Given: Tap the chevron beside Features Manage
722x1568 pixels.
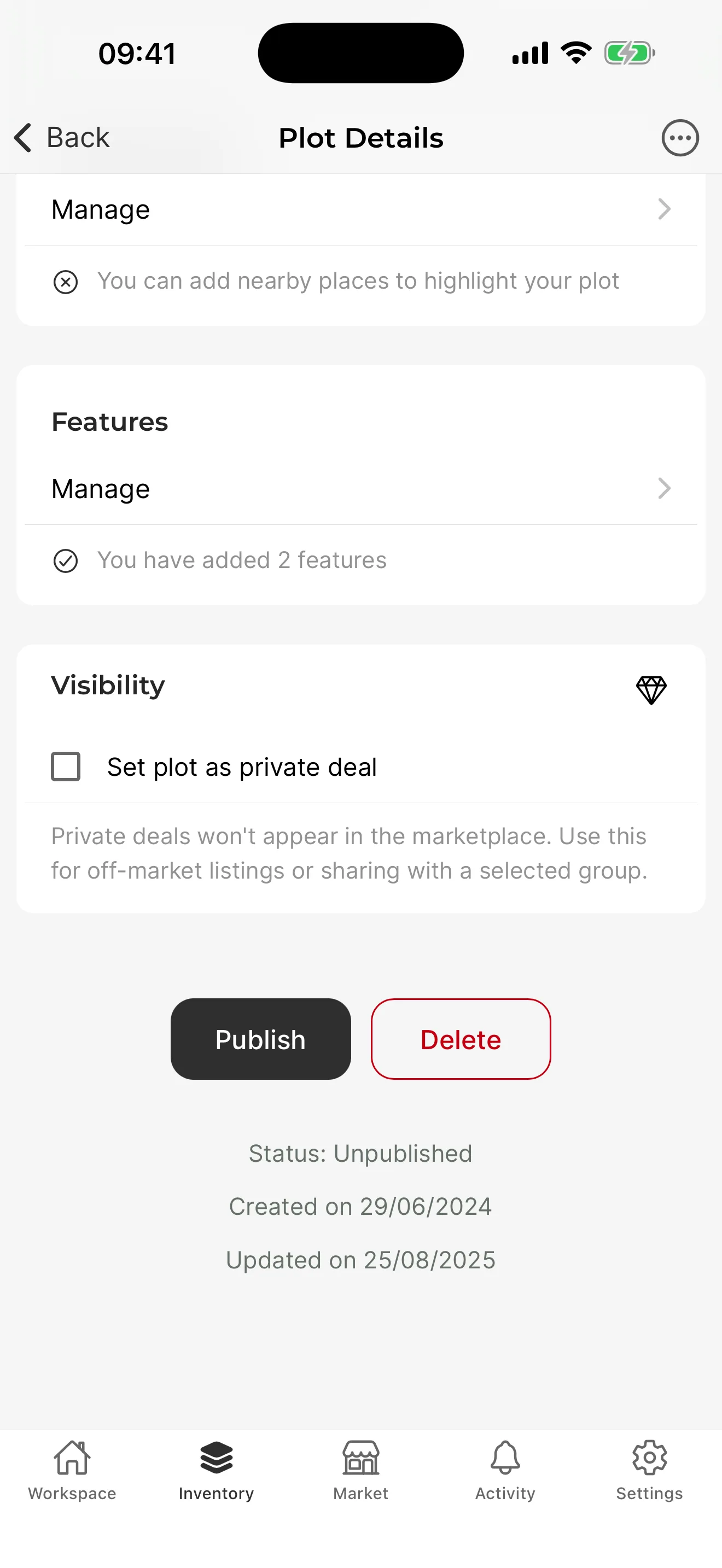Looking at the screenshot, I should tap(664, 488).
